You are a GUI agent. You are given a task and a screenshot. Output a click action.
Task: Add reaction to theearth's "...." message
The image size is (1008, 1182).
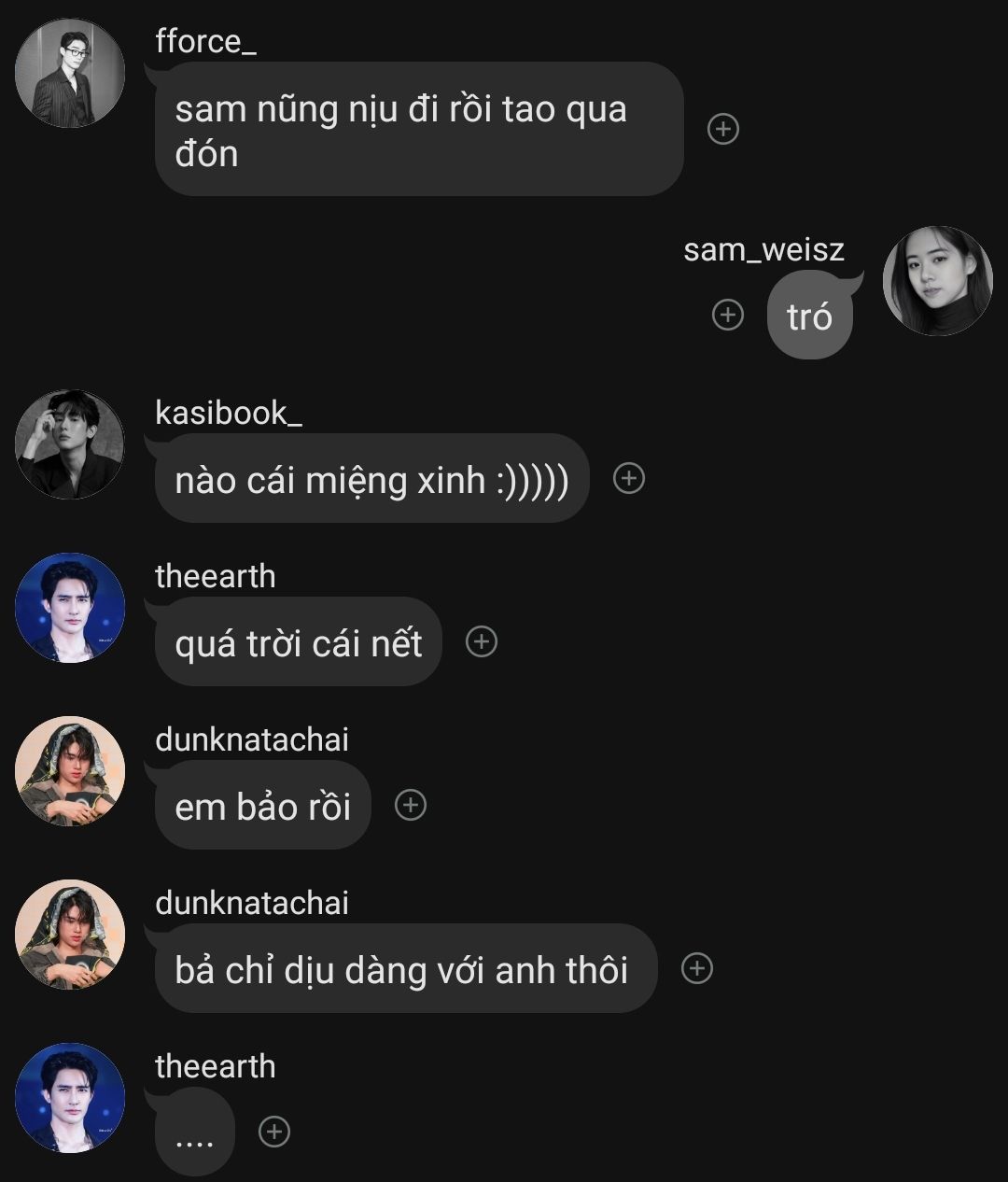tap(274, 1133)
